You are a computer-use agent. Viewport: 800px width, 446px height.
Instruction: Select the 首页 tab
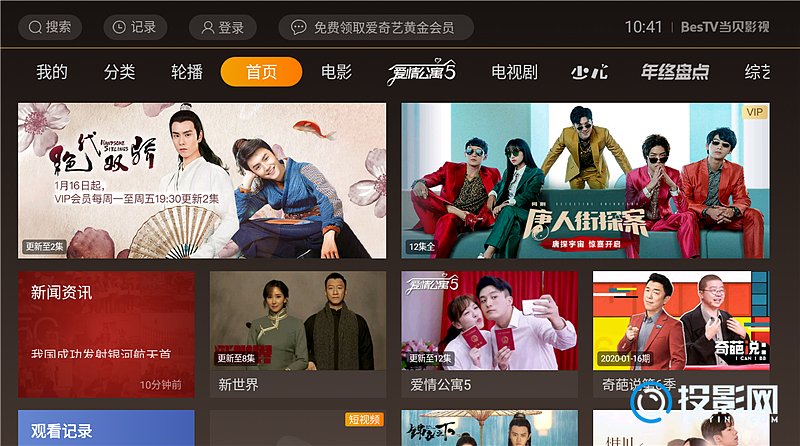pos(261,72)
